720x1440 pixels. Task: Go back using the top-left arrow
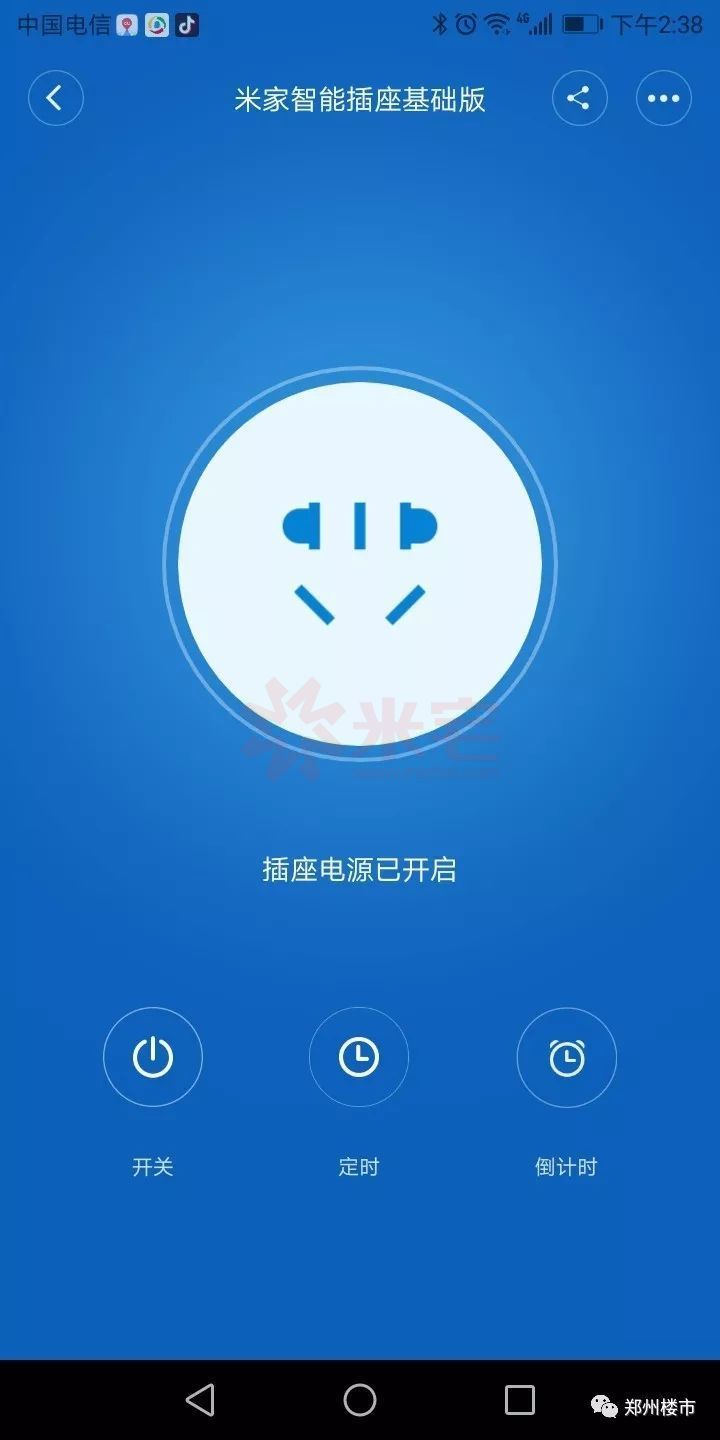[x=55, y=98]
